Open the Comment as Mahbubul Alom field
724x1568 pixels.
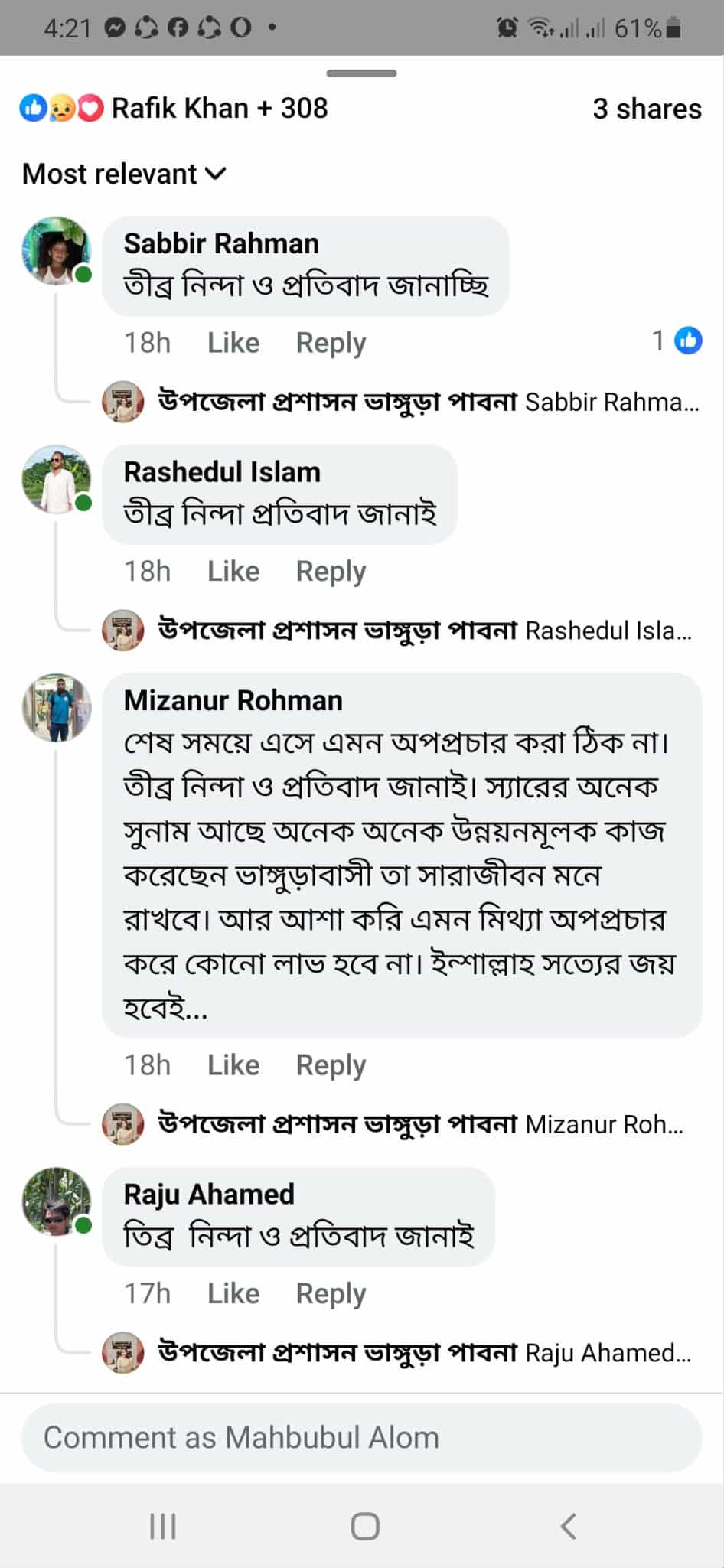pyautogui.click(x=361, y=1438)
